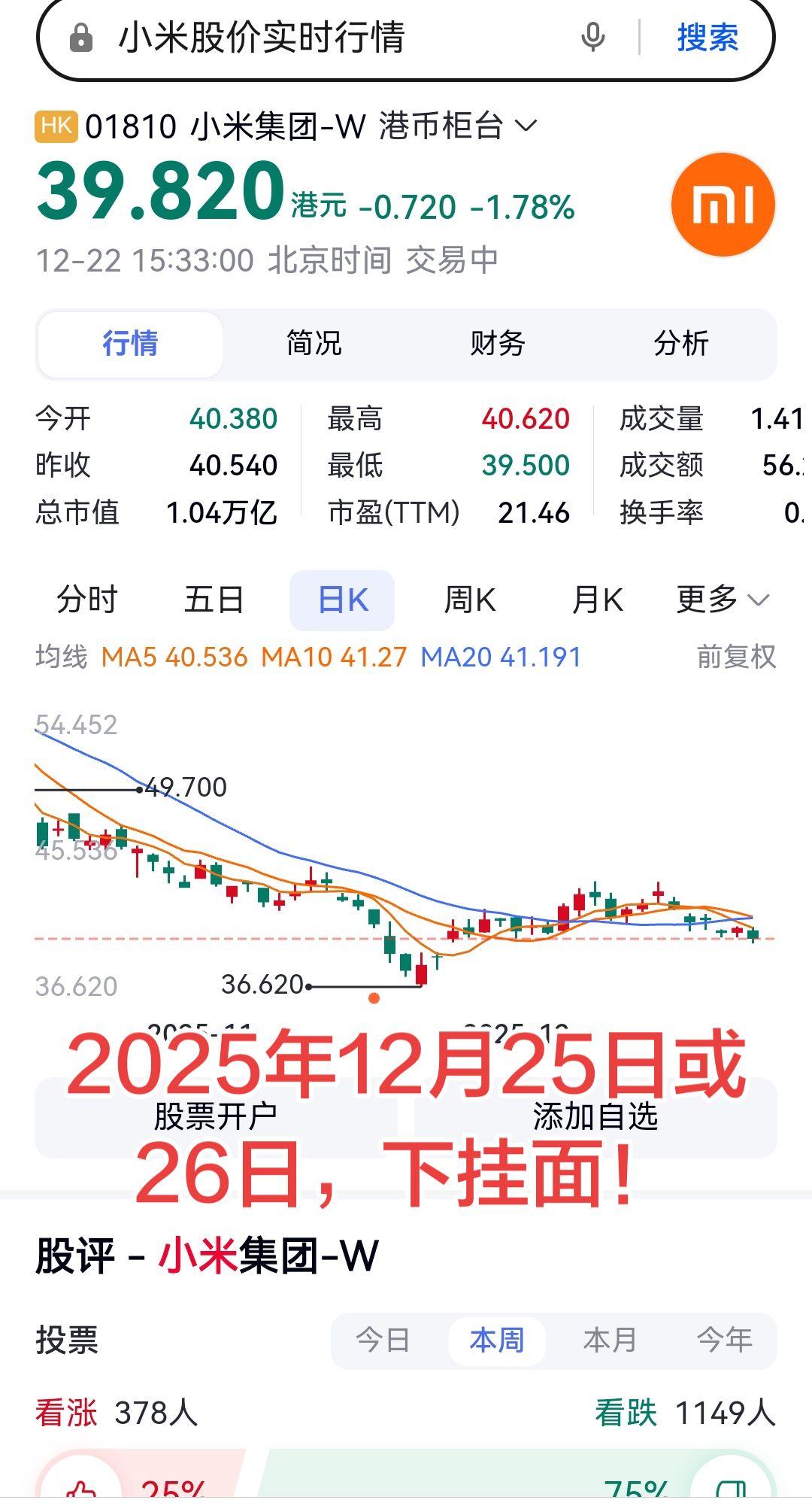Switch to the 财务 tab
This screenshot has height=1509, width=812.
499,343
